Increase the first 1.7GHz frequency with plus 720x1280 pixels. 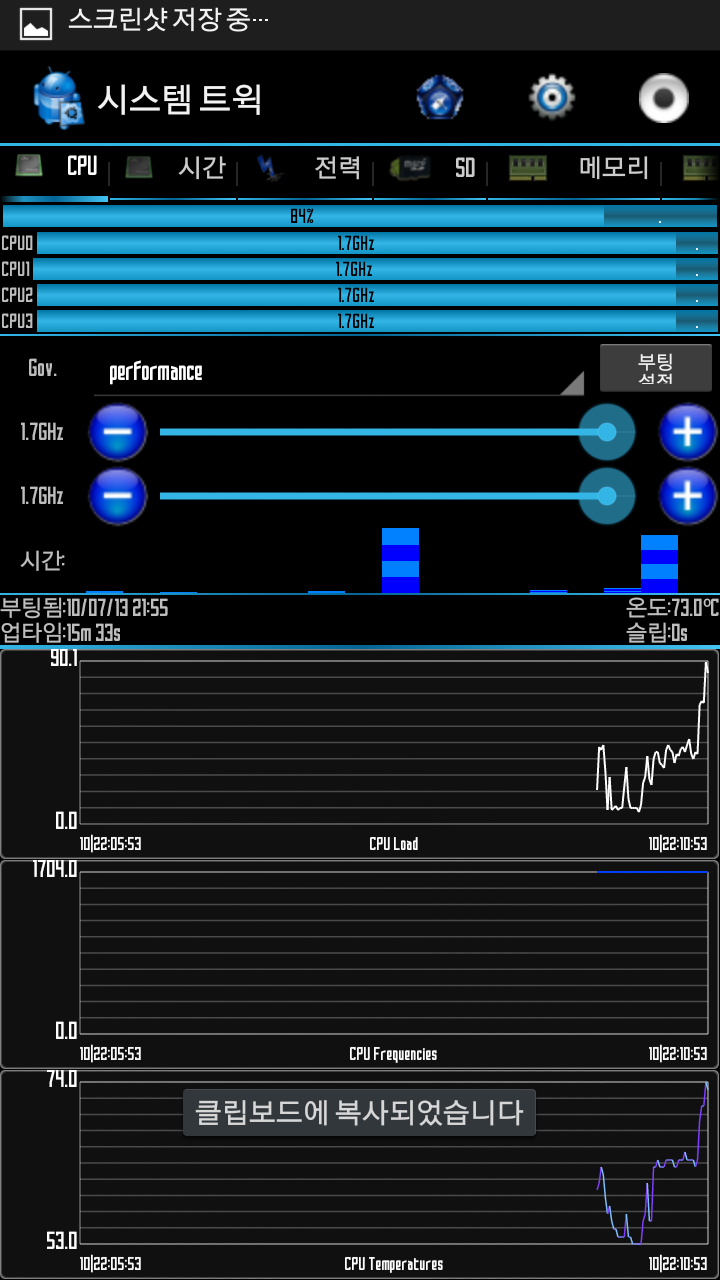[x=687, y=433]
